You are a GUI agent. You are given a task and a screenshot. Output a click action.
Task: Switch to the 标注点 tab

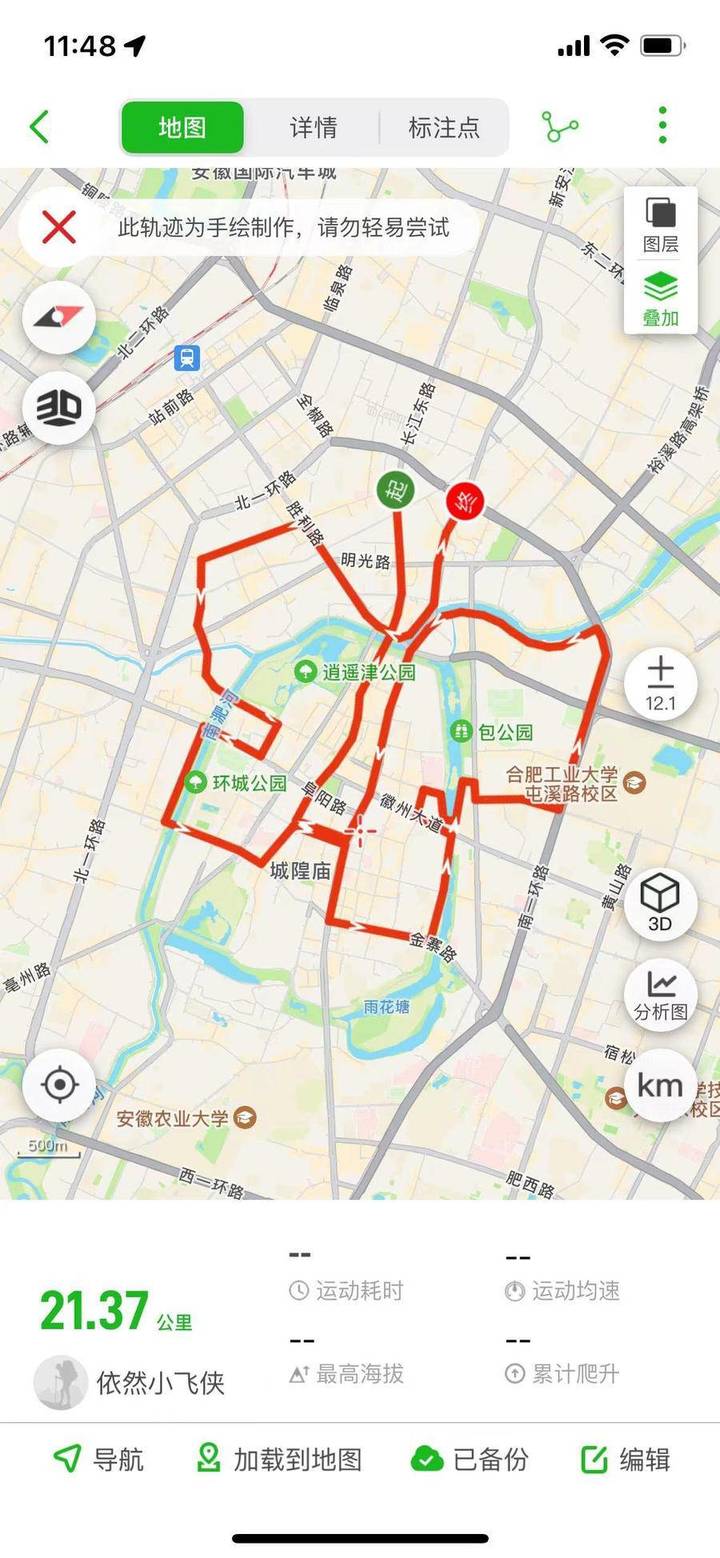[444, 127]
